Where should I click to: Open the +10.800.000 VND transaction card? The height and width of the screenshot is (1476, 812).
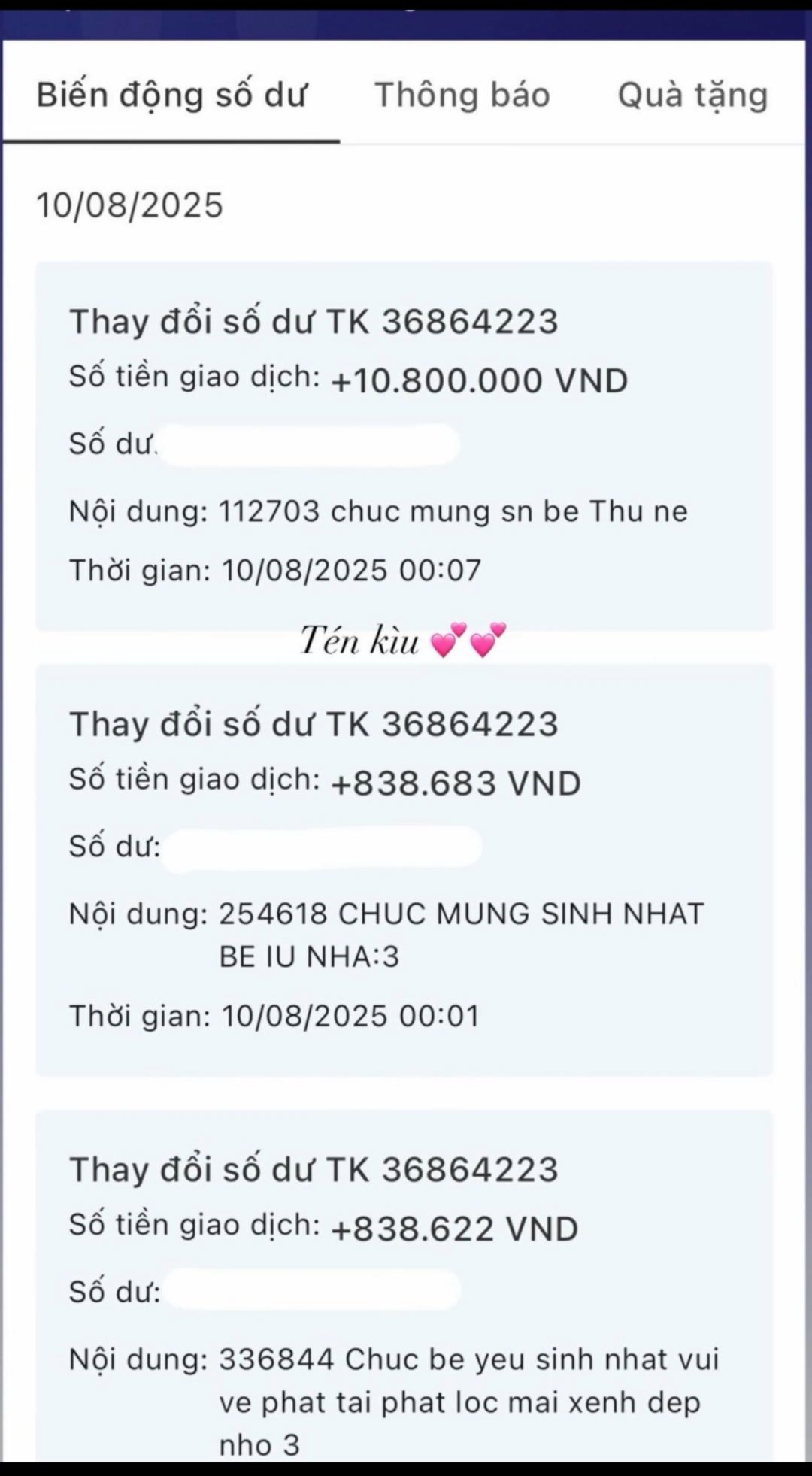(x=404, y=445)
